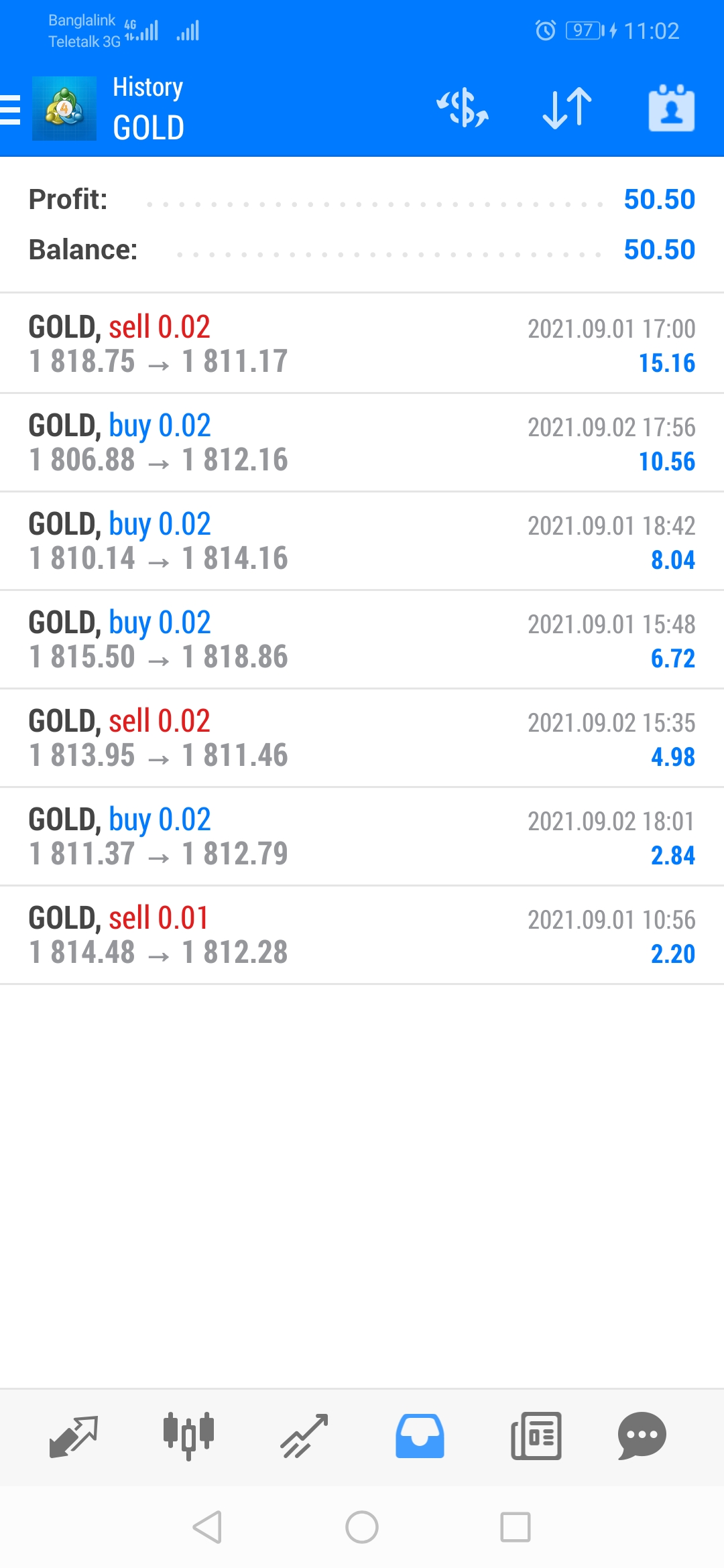This screenshot has width=724, height=1568.
Task: Open the News tab
Action: 536,1436
